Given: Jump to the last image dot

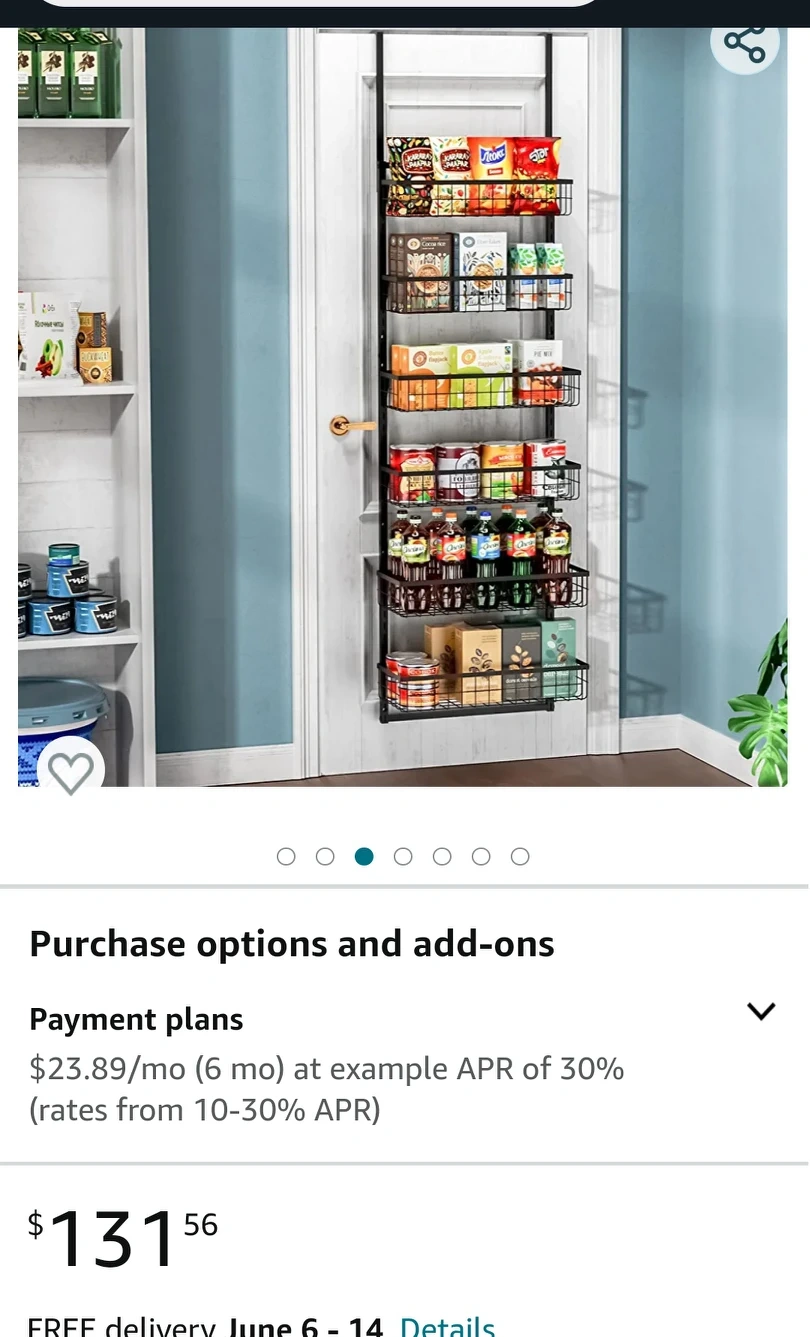Looking at the screenshot, I should 520,856.
